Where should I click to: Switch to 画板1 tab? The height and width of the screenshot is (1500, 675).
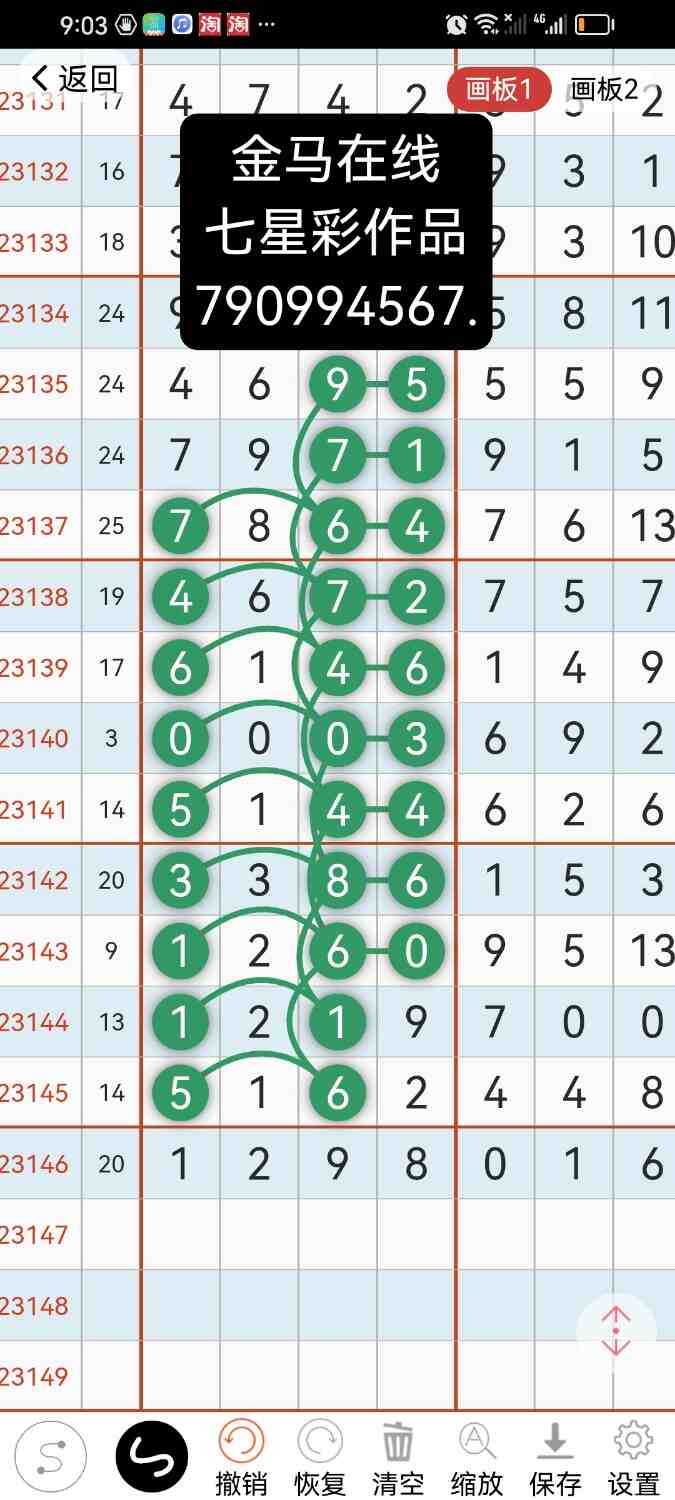click(499, 90)
